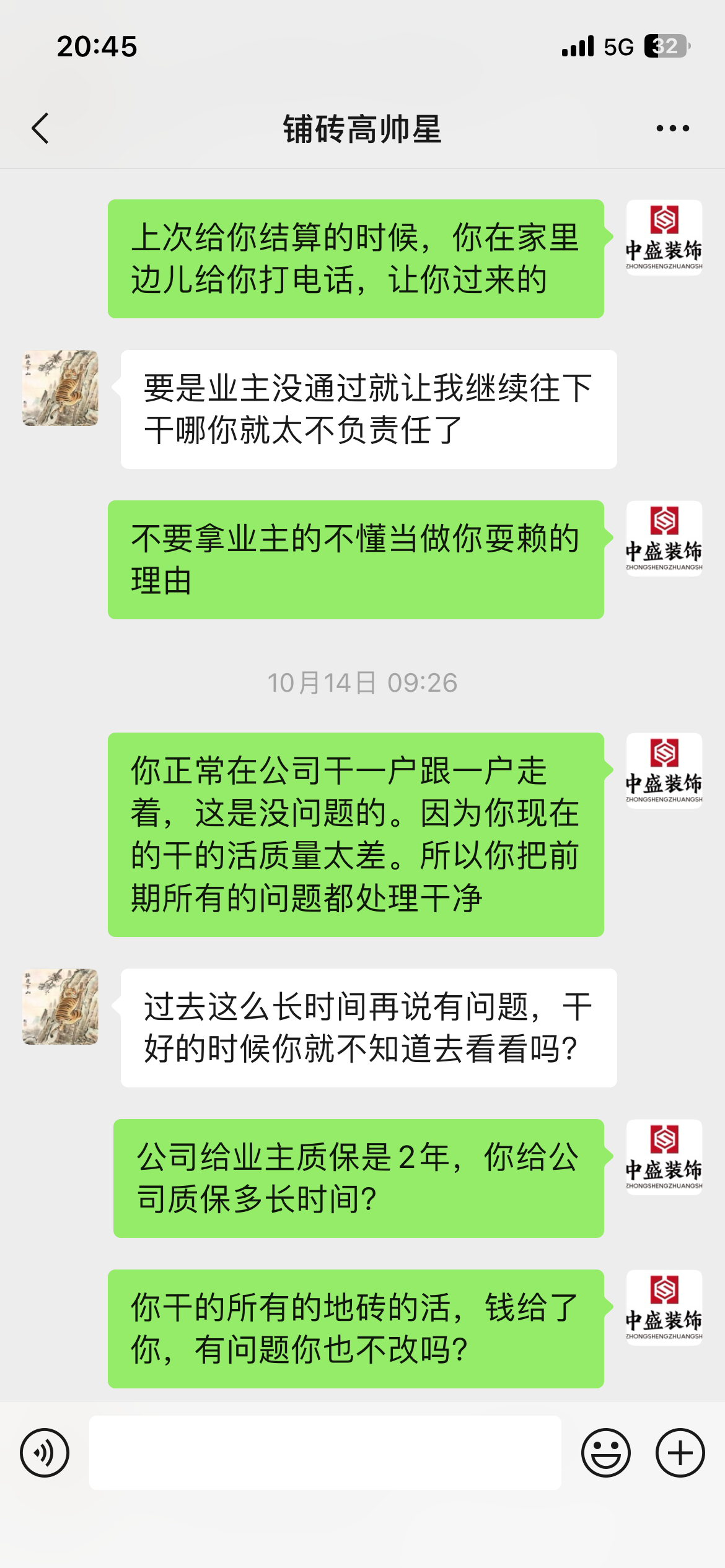Open the emoji sticker panel
Viewport: 725px width, 1568px height.
point(605,1452)
